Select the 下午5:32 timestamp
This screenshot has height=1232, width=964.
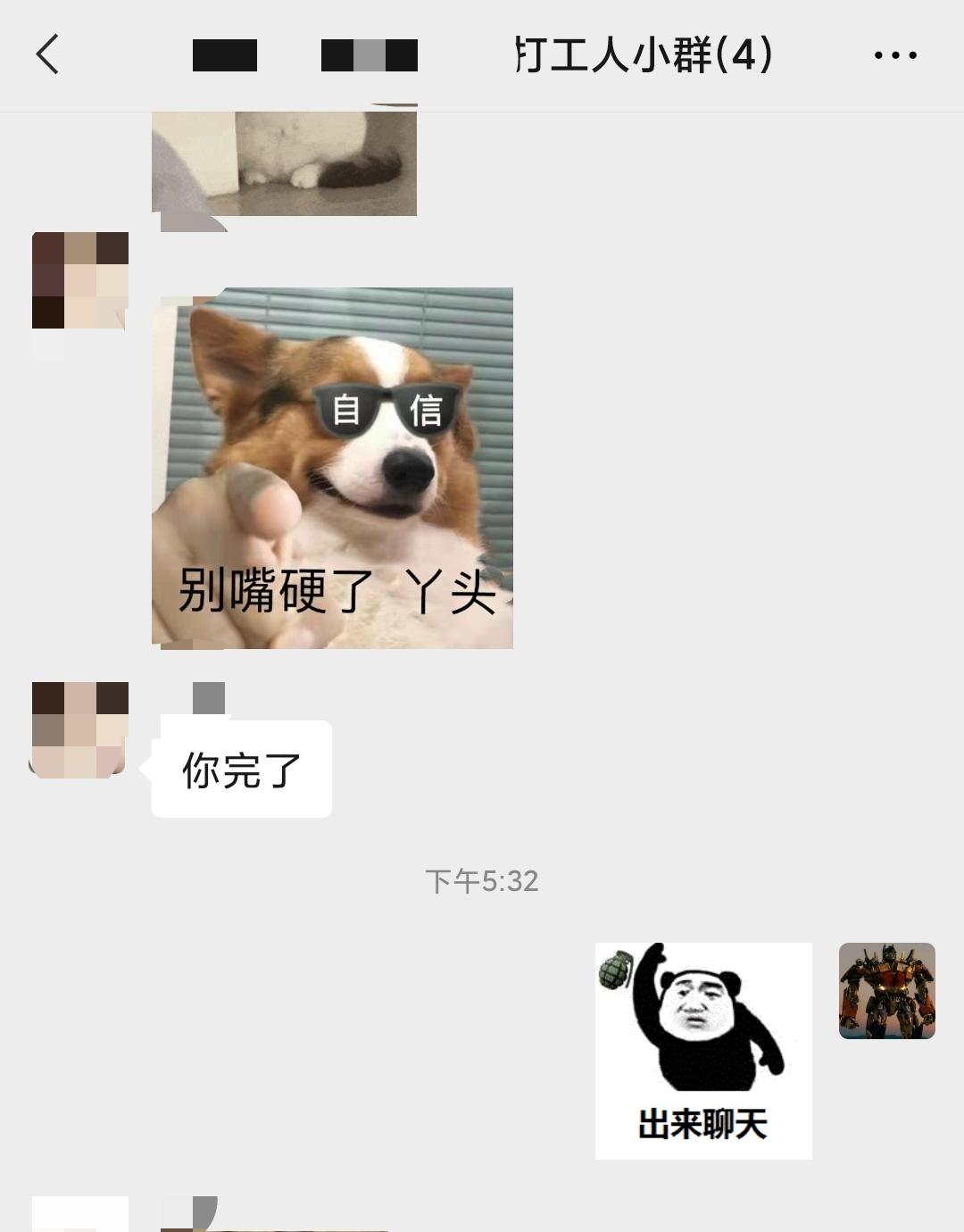(482, 879)
